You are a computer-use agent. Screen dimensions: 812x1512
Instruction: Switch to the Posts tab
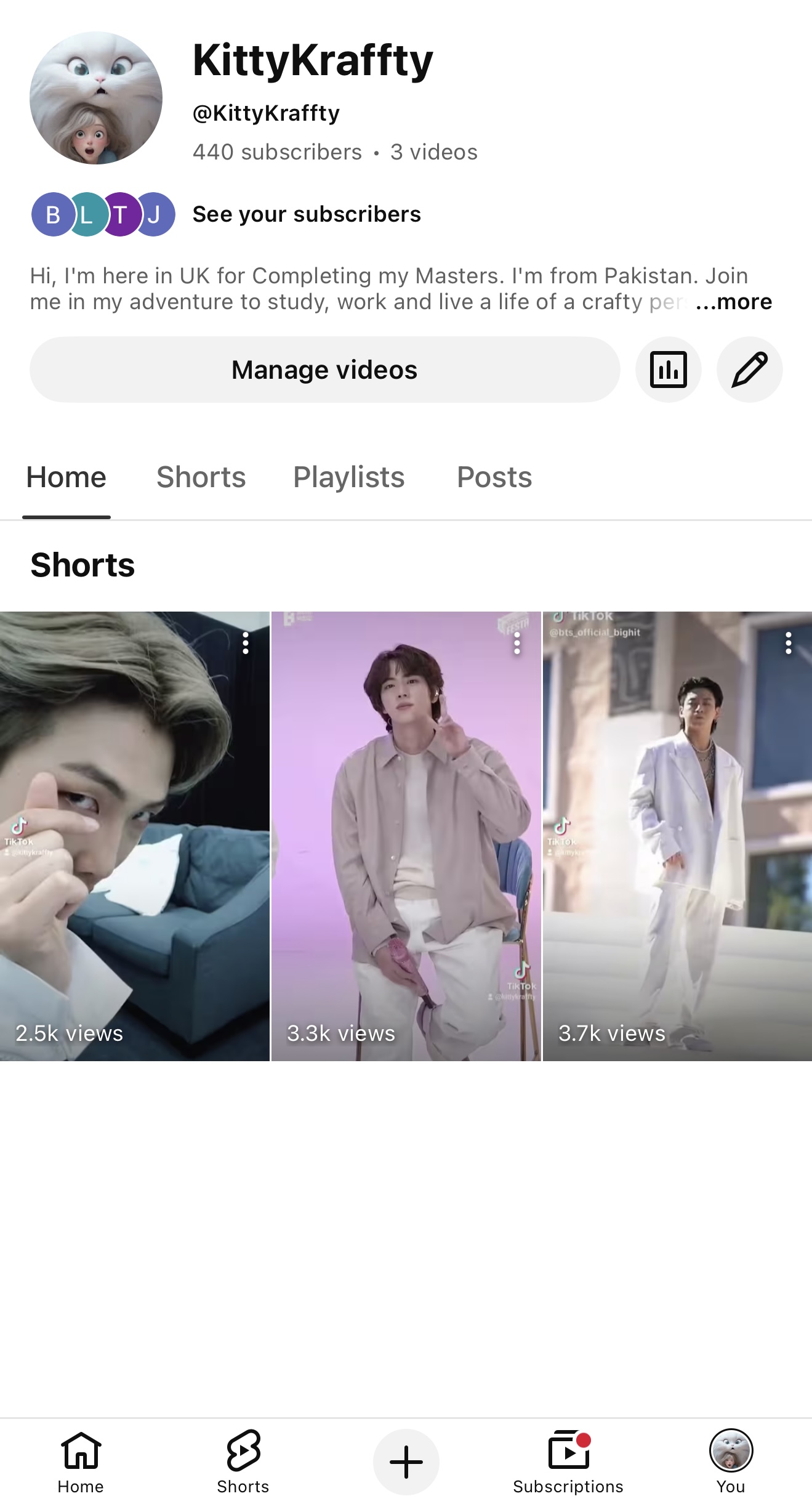click(494, 477)
